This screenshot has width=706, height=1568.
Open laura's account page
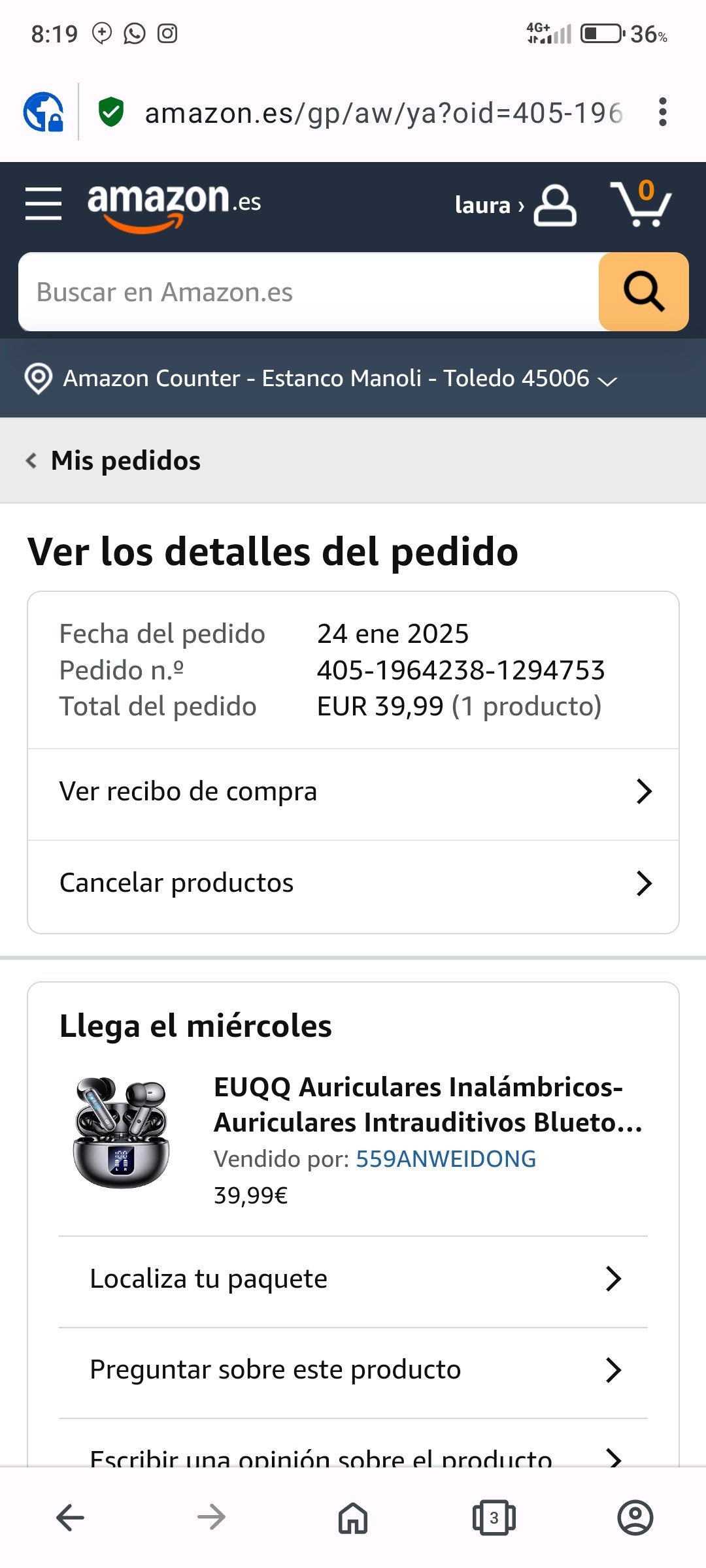(515, 205)
